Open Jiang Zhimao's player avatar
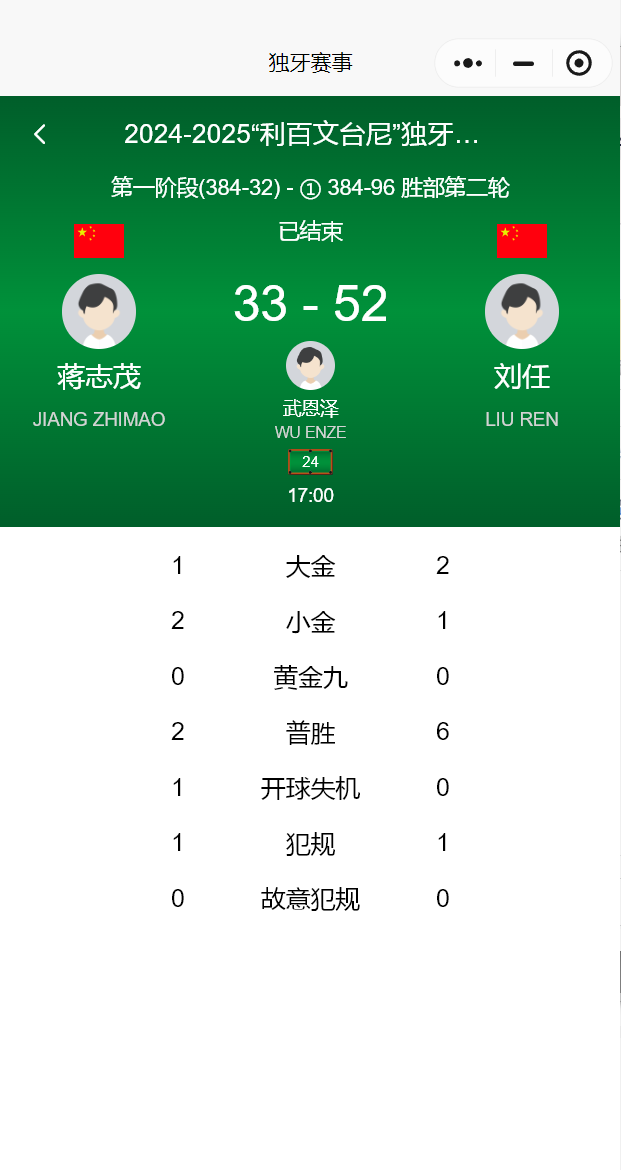This screenshot has height=1170, width=621. 99,311
